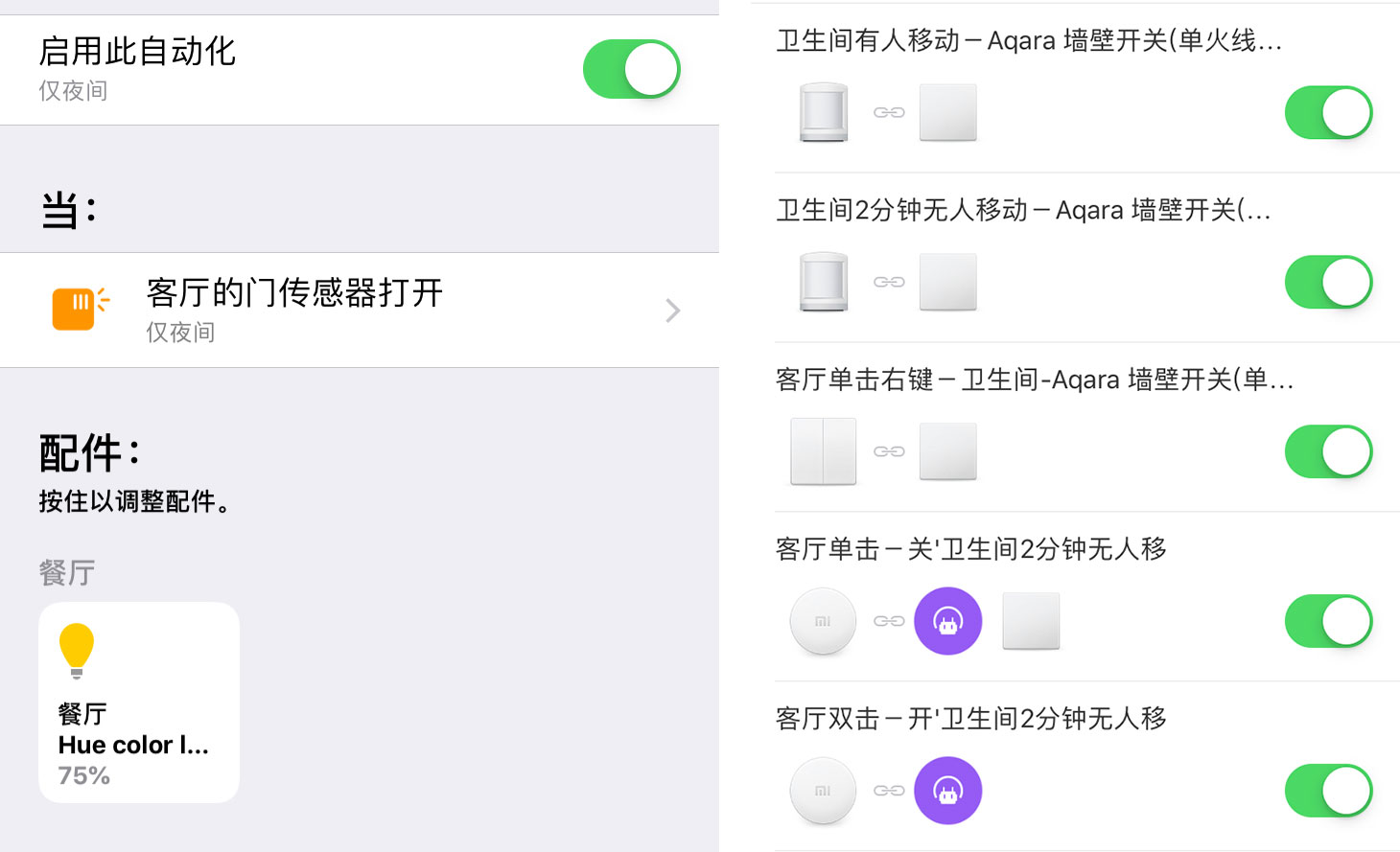
Task: Turn off the 卫生间2分钟无人移动 – Aqara switch
Action: coord(1328,282)
